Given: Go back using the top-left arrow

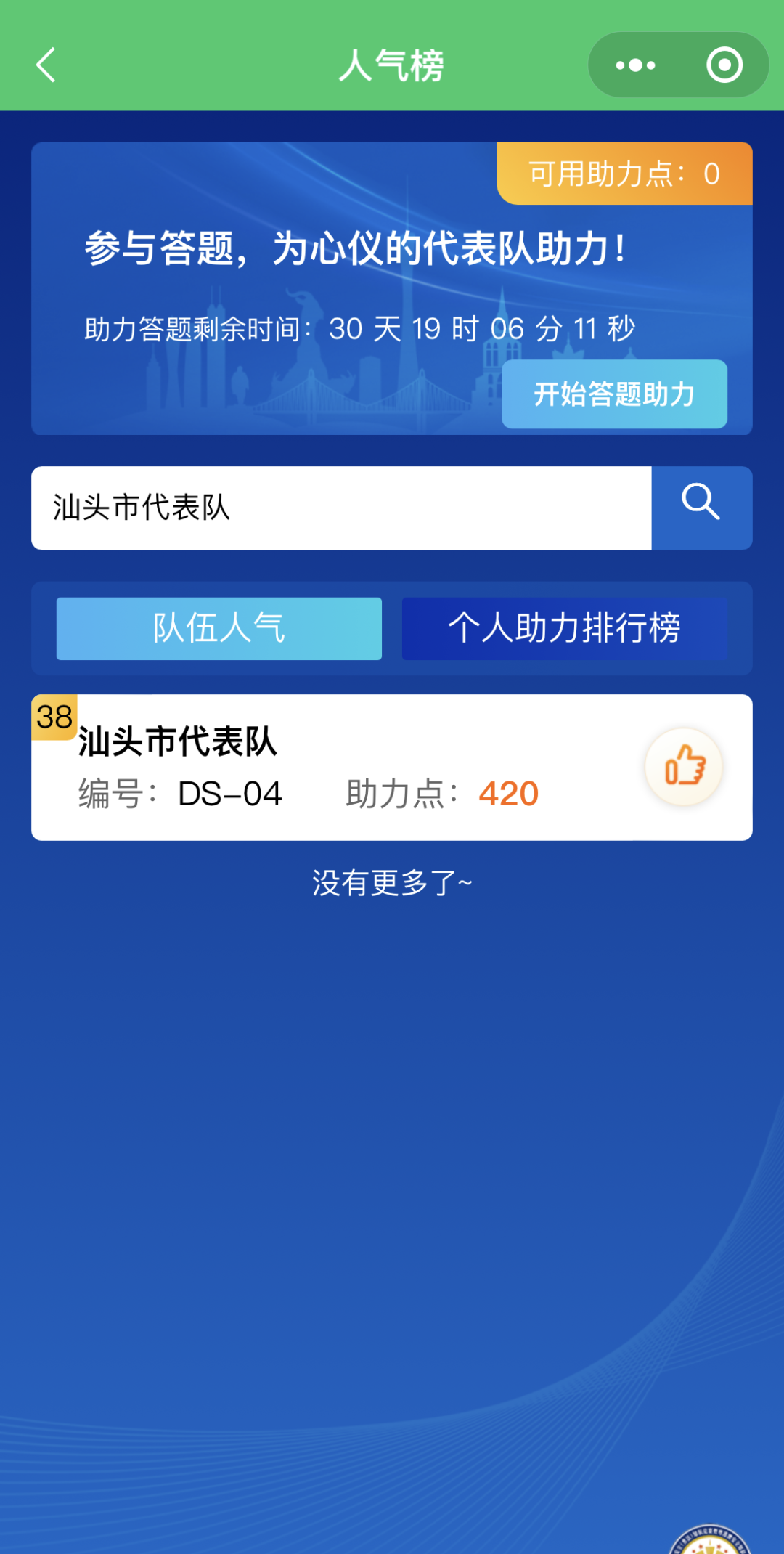Looking at the screenshot, I should 46,65.
